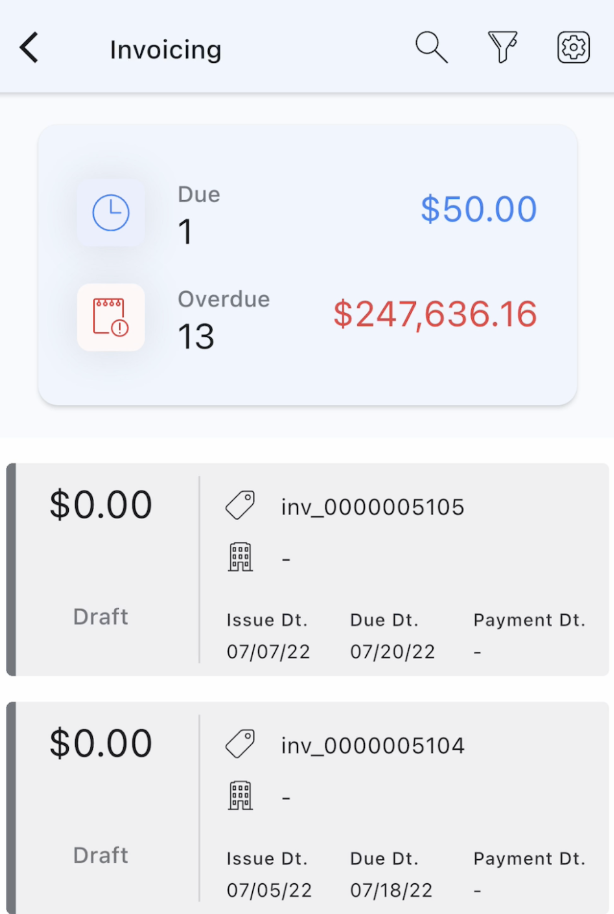614x914 pixels.
Task: Open invoice search
Action: (x=431, y=48)
